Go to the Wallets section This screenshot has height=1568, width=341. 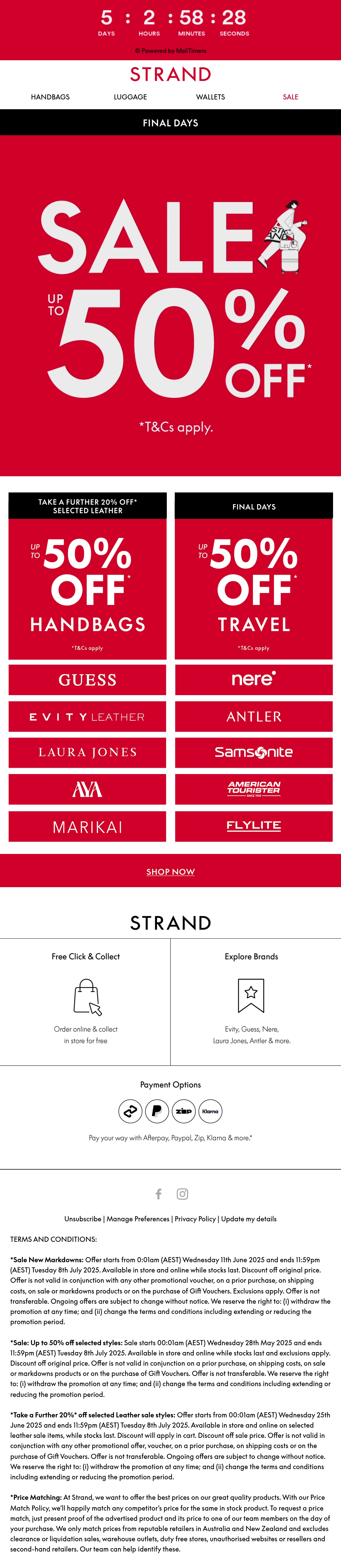211,97
